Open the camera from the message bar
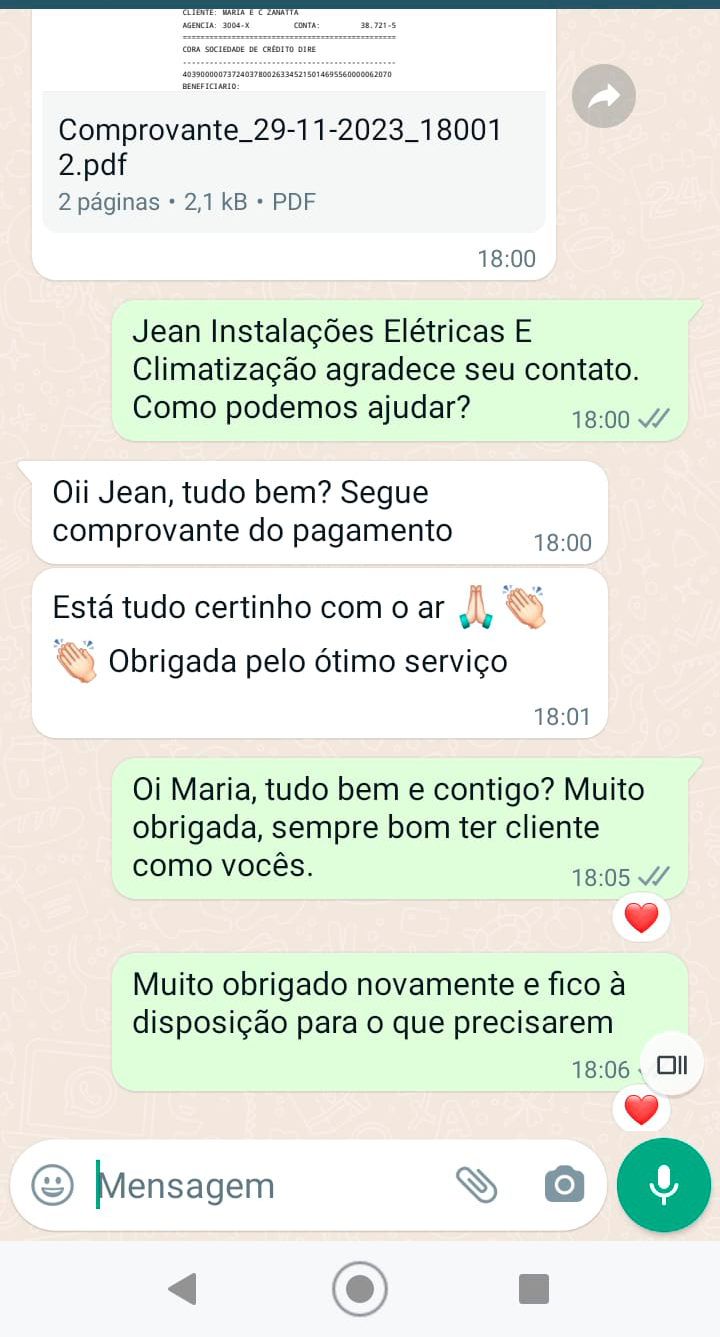The height and width of the screenshot is (1337, 720). click(563, 1185)
